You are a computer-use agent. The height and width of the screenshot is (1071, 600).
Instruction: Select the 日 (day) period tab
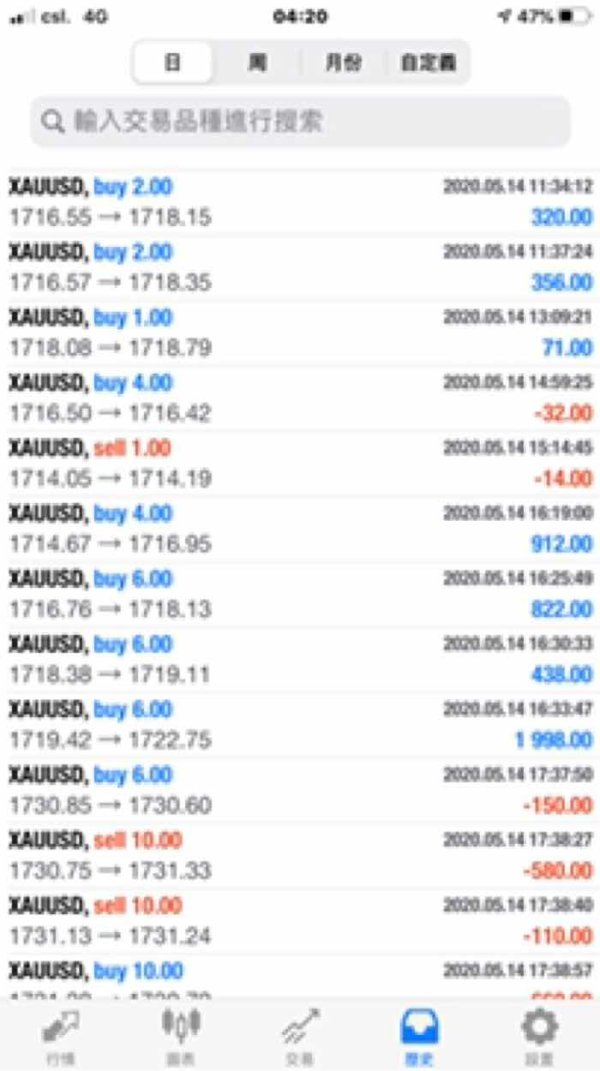(173, 63)
